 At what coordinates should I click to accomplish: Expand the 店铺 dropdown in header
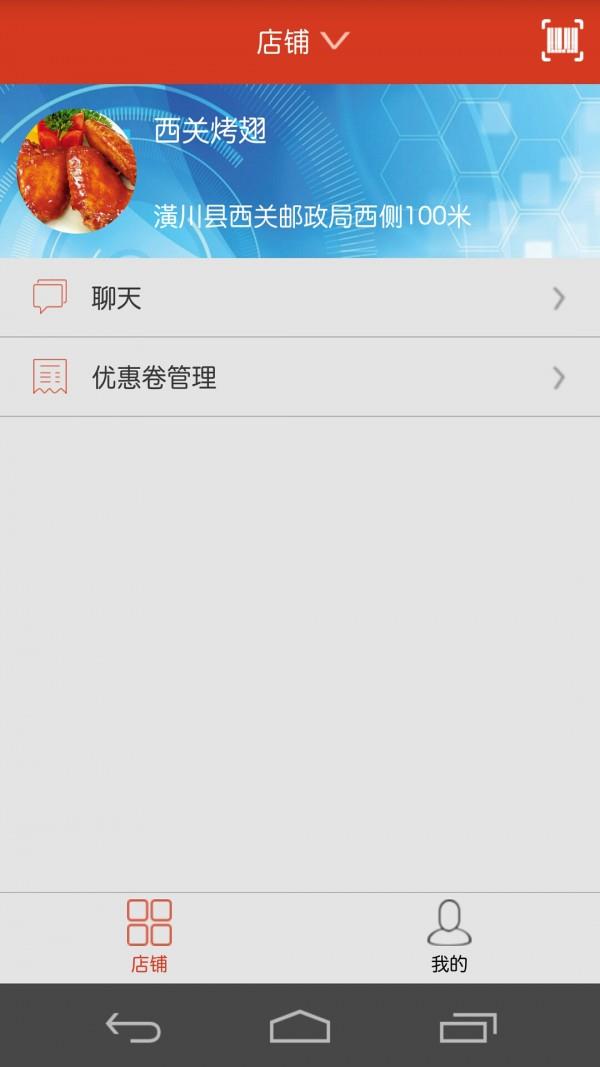tap(302, 42)
